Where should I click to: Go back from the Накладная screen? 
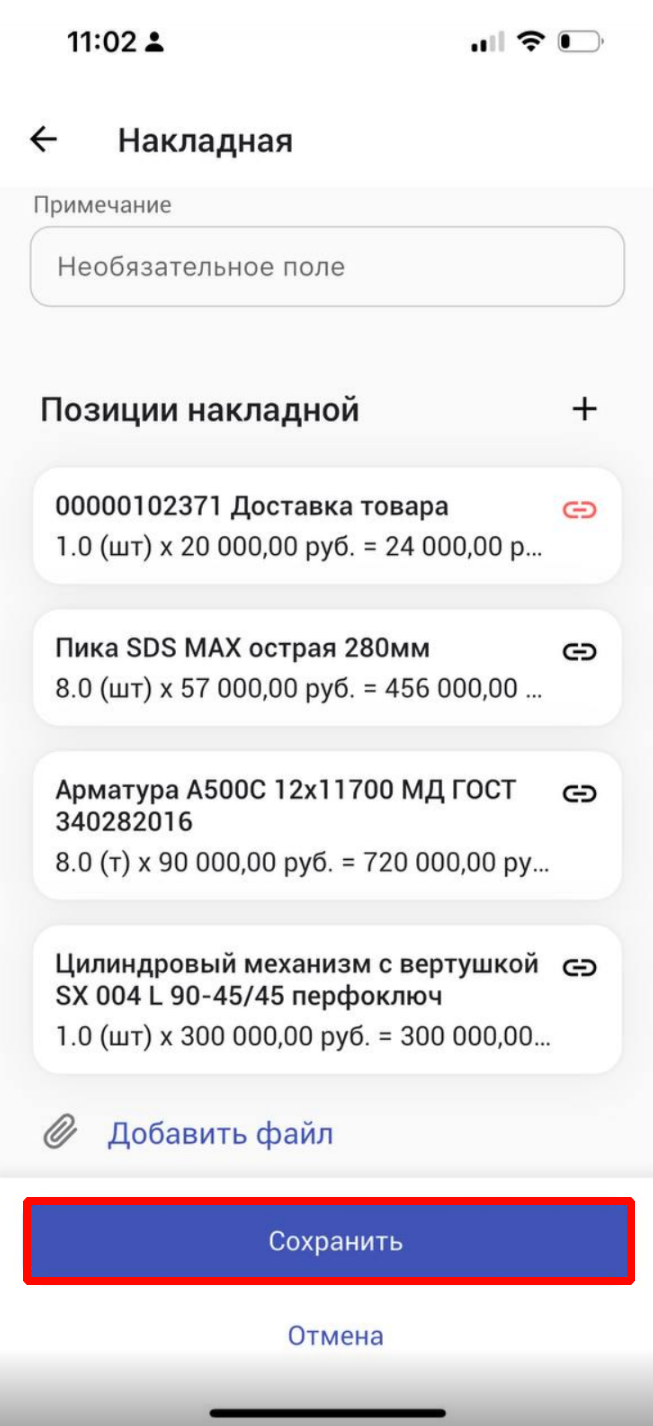coord(44,140)
